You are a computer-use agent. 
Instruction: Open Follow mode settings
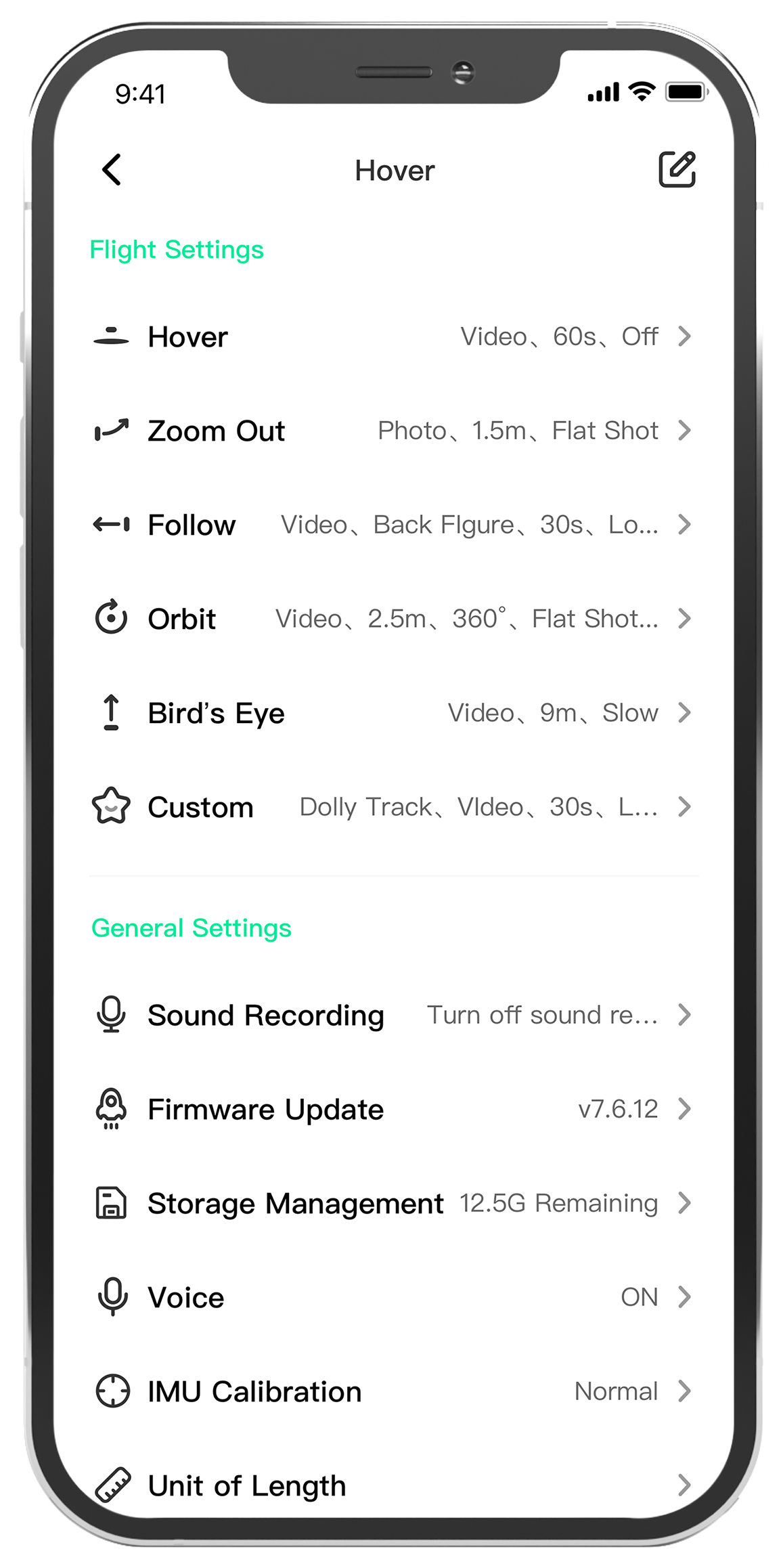pos(393,525)
